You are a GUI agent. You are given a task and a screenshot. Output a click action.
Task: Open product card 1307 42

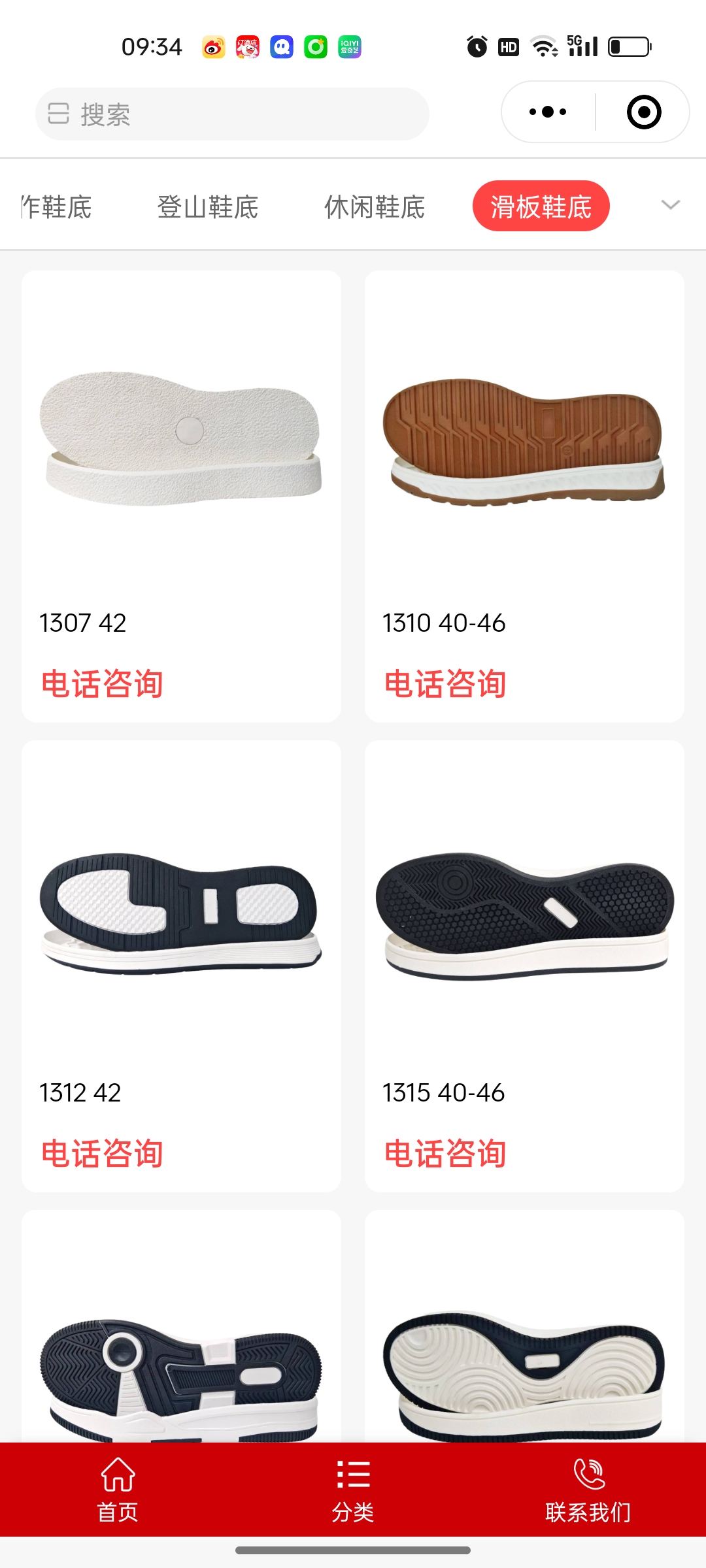pyautogui.click(x=181, y=497)
